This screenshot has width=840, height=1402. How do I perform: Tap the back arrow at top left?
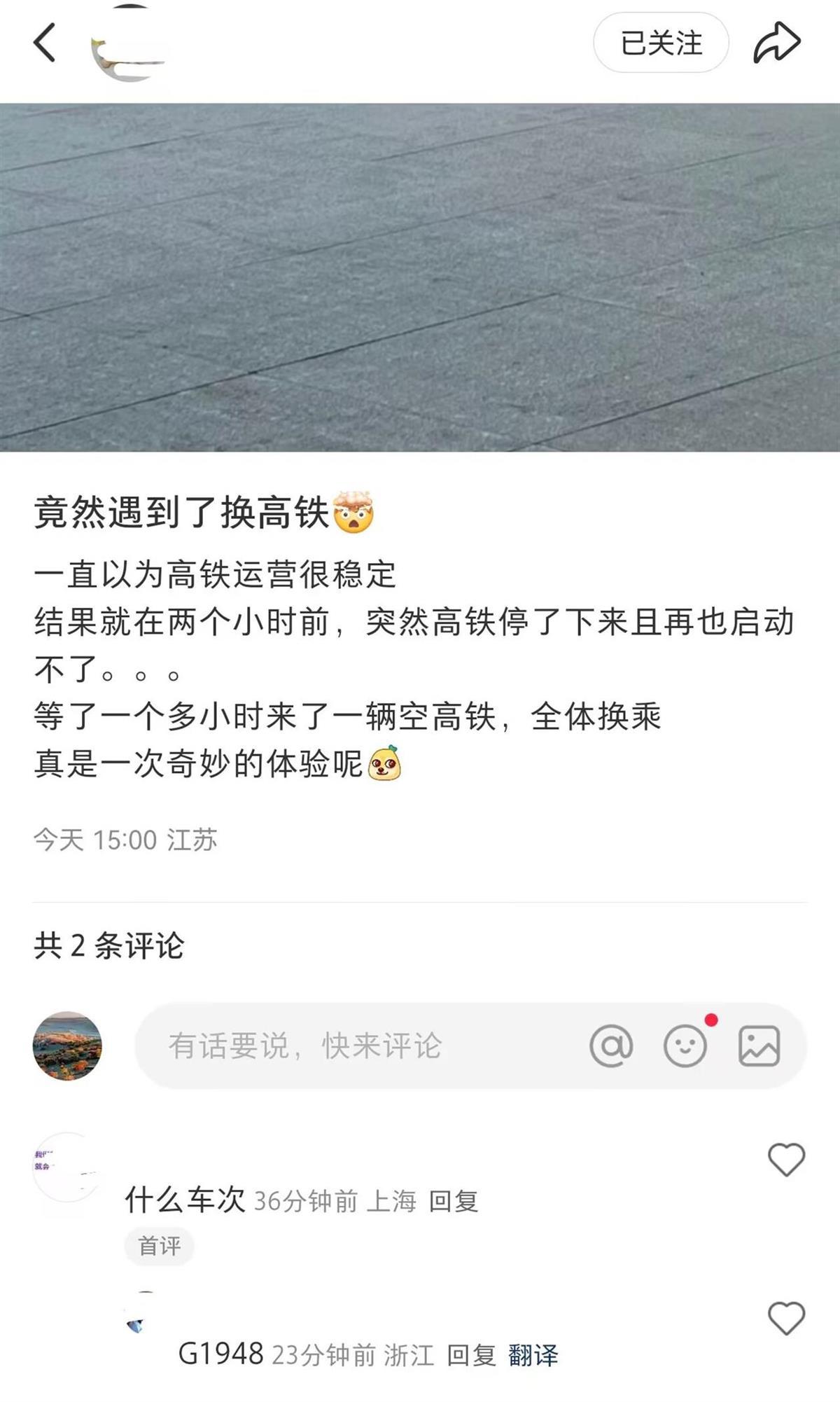pos(43,43)
